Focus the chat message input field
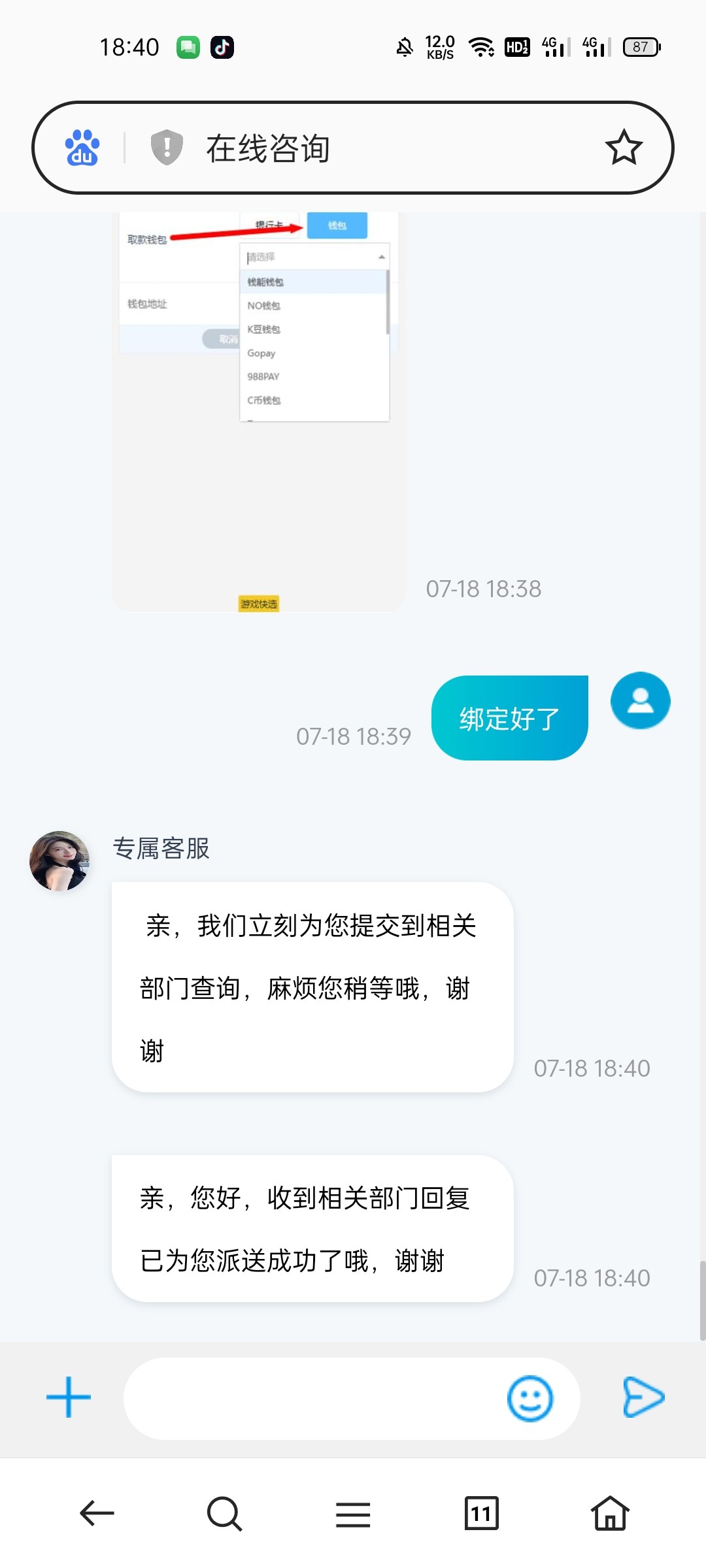This screenshot has height=1568, width=706. click(314, 1398)
